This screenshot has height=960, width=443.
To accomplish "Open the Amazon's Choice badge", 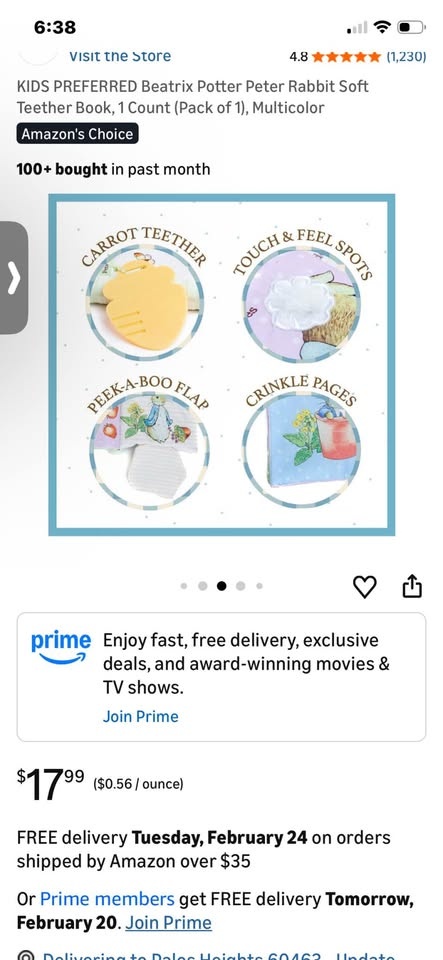I will 78,133.
